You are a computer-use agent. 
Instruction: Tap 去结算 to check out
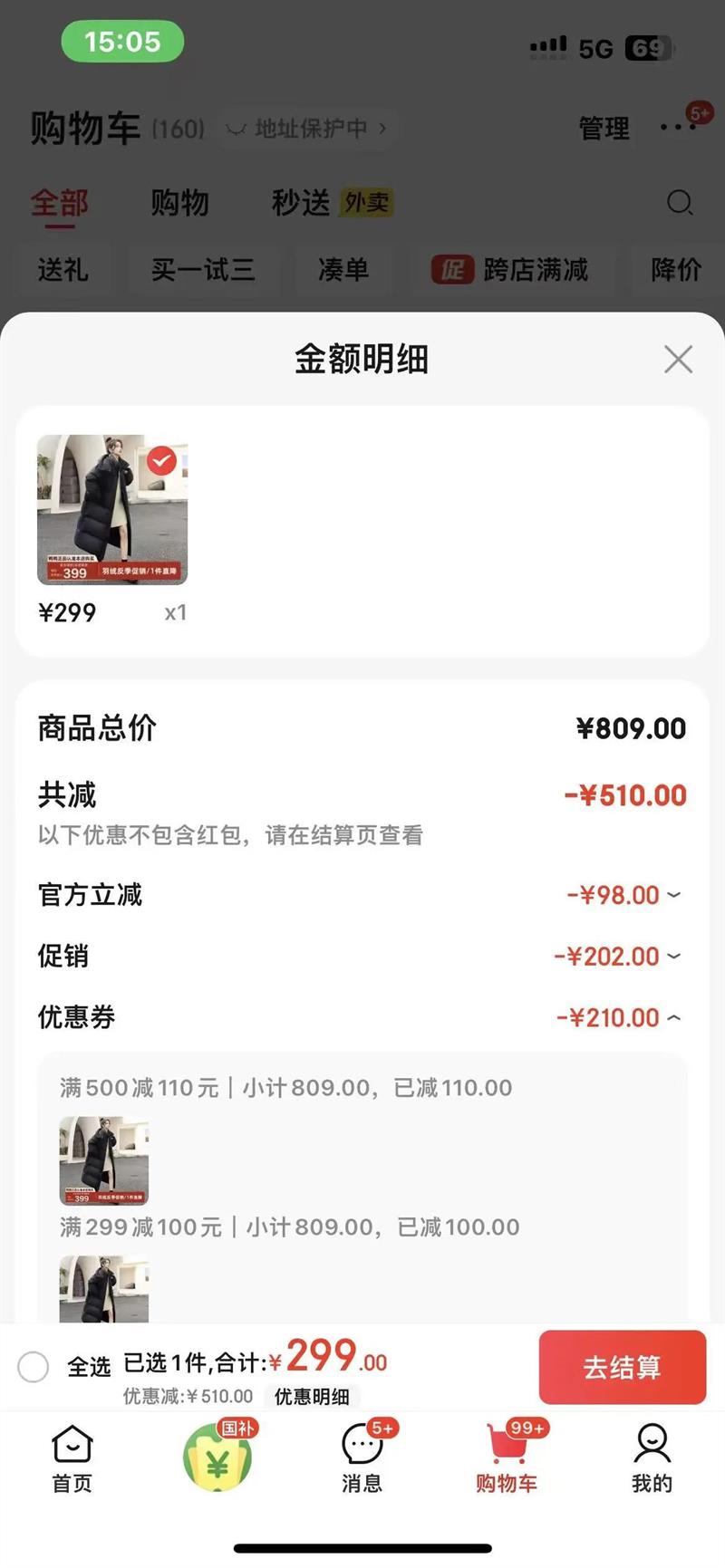(x=622, y=1367)
